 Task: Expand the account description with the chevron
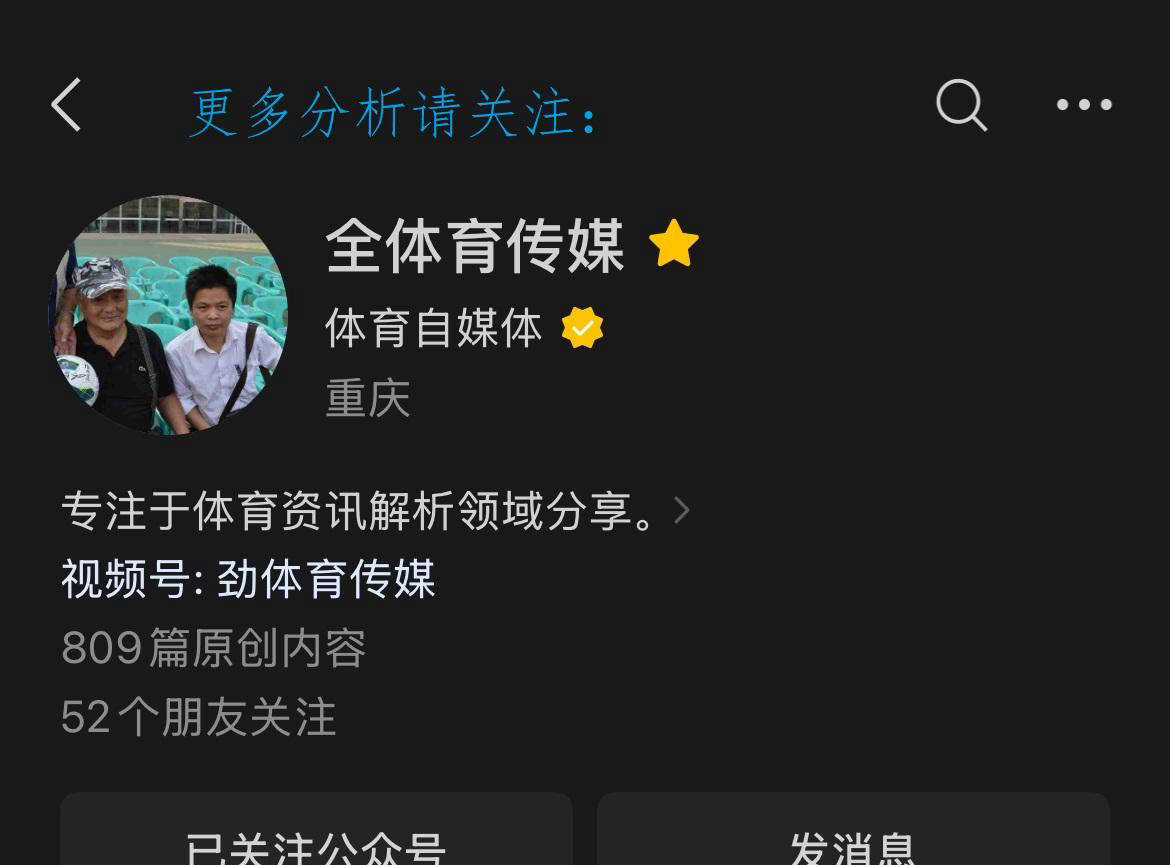tap(682, 511)
